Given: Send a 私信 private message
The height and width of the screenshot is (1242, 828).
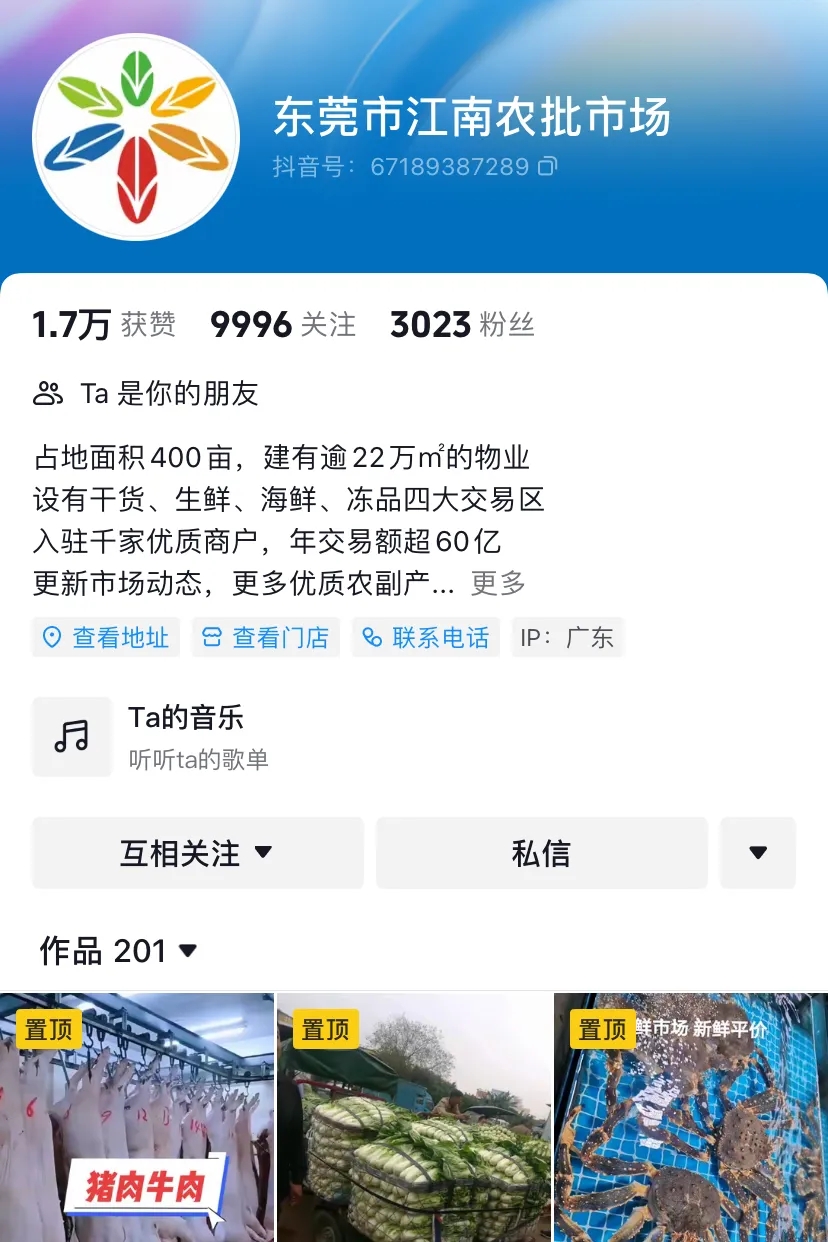Looking at the screenshot, I should 541,853.
